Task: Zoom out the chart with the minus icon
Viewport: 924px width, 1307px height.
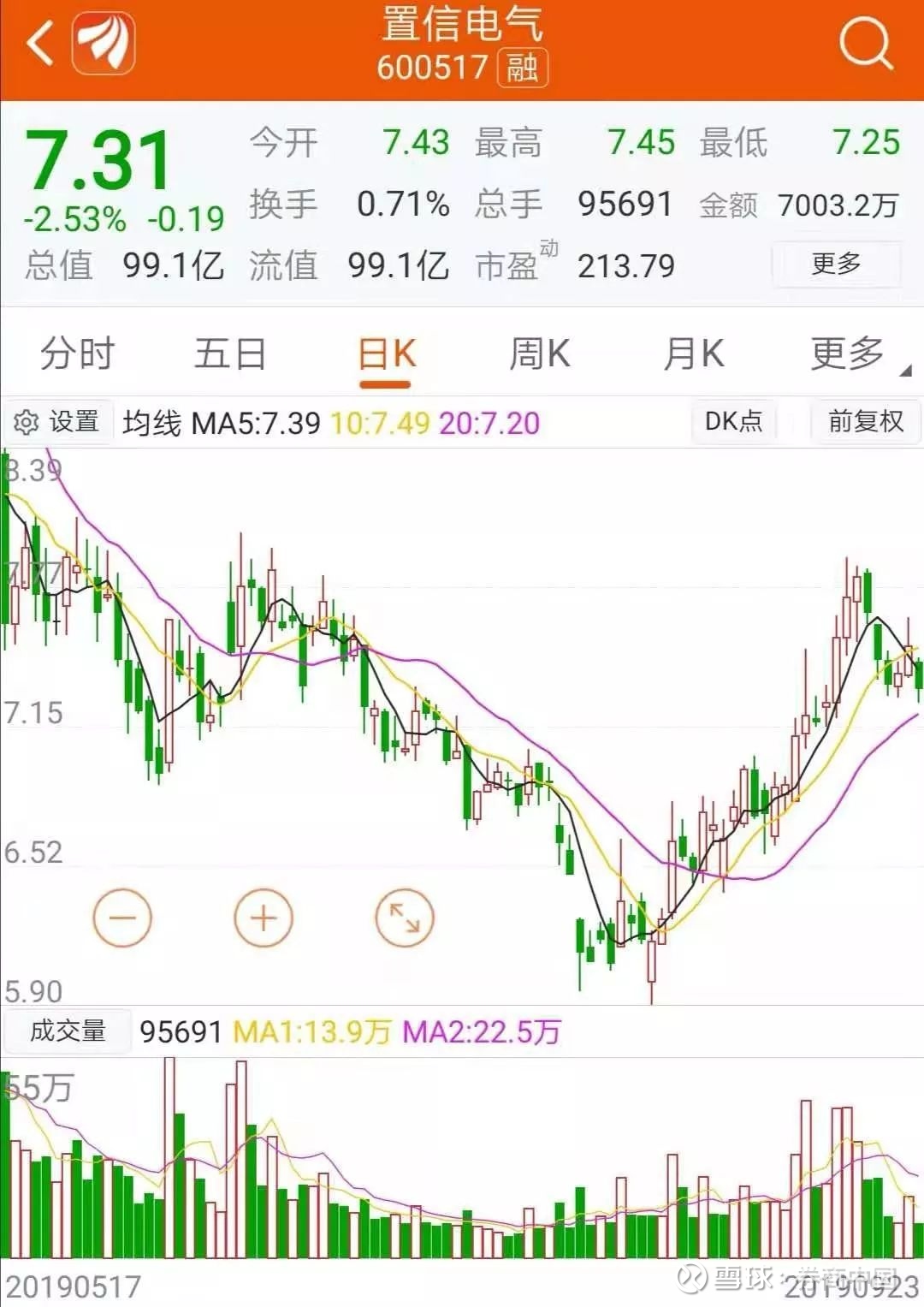Action: [122, 917]
